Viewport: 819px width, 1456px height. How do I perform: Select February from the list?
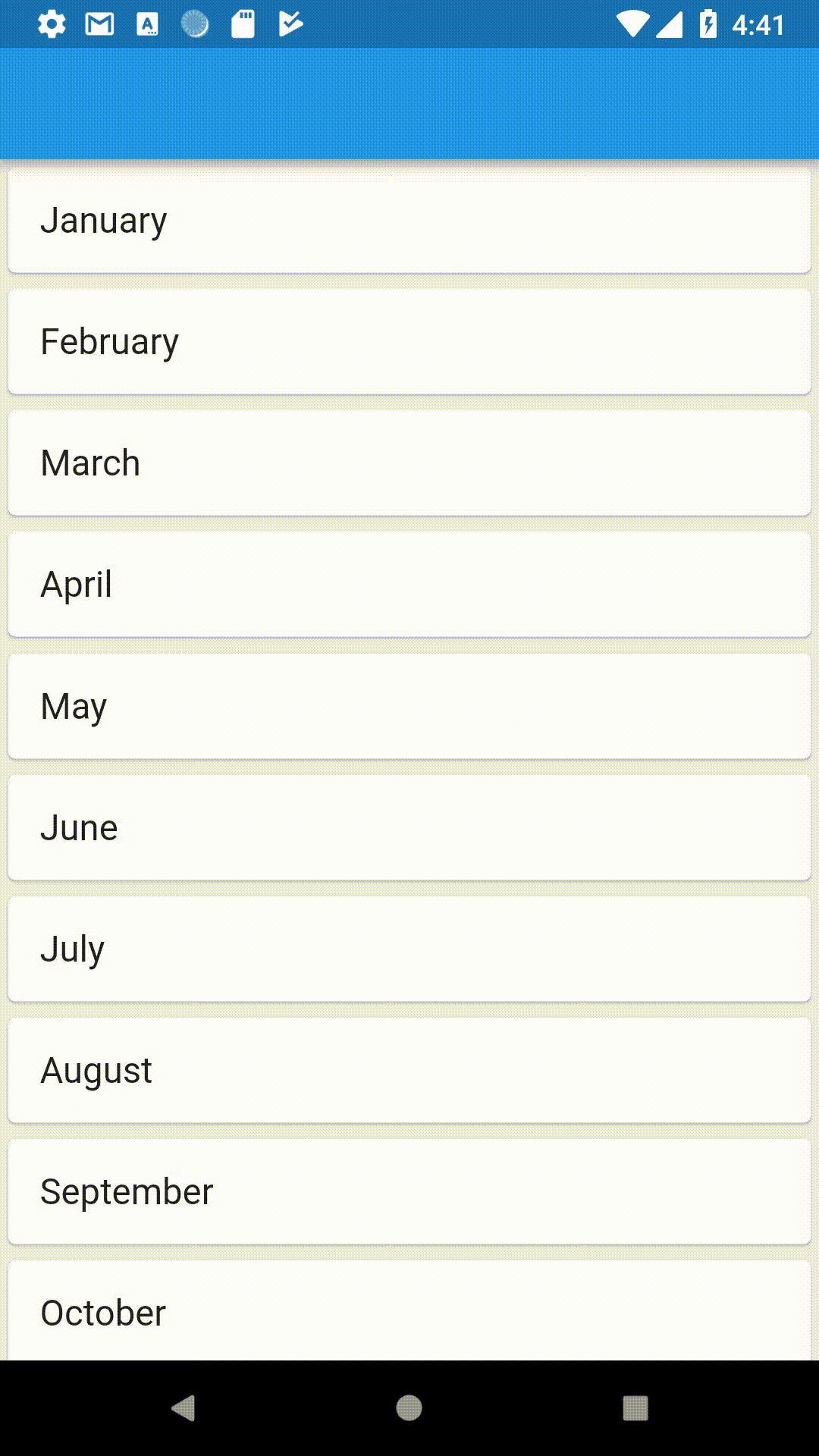point(409,342)
